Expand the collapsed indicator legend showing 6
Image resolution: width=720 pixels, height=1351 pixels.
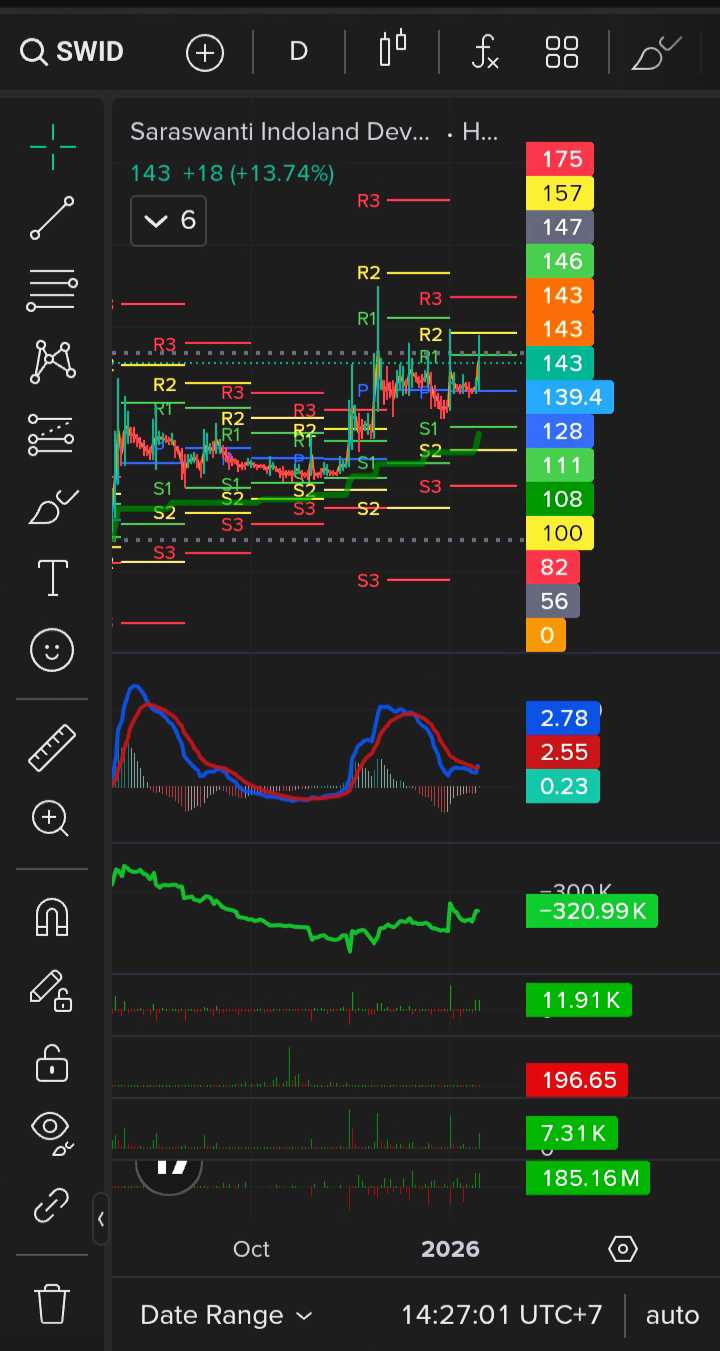pos(168,220)
